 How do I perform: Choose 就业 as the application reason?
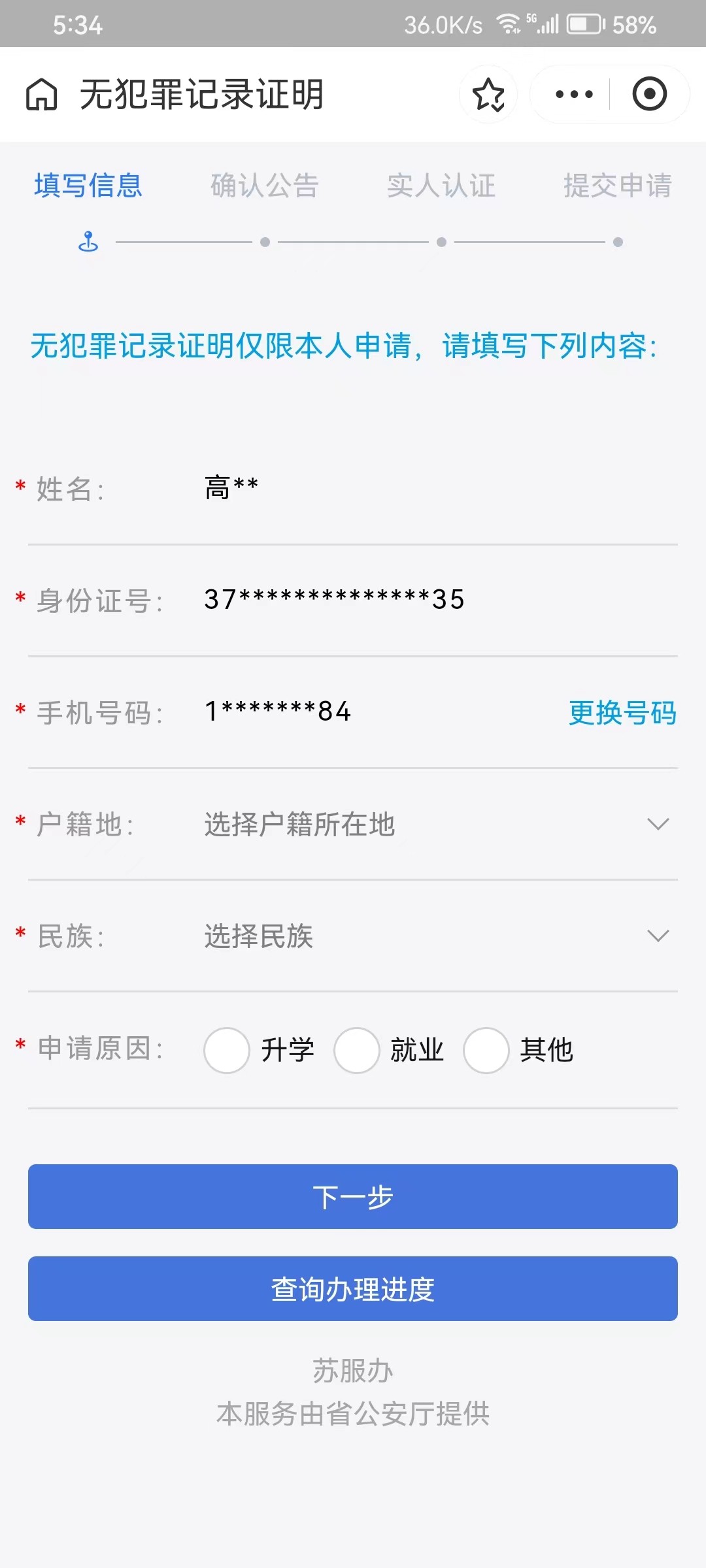click(x=357, y=1051)
